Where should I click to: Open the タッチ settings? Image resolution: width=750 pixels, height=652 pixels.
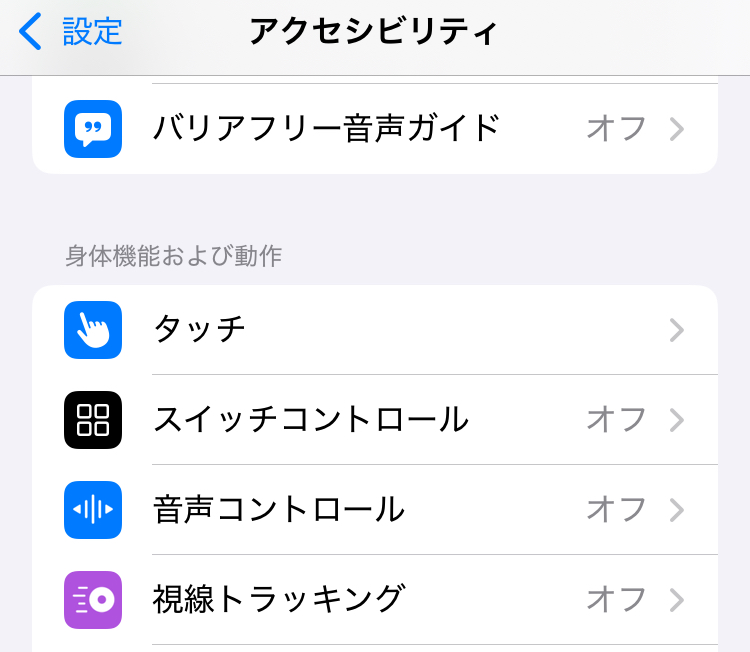click(x=375, y=330)
